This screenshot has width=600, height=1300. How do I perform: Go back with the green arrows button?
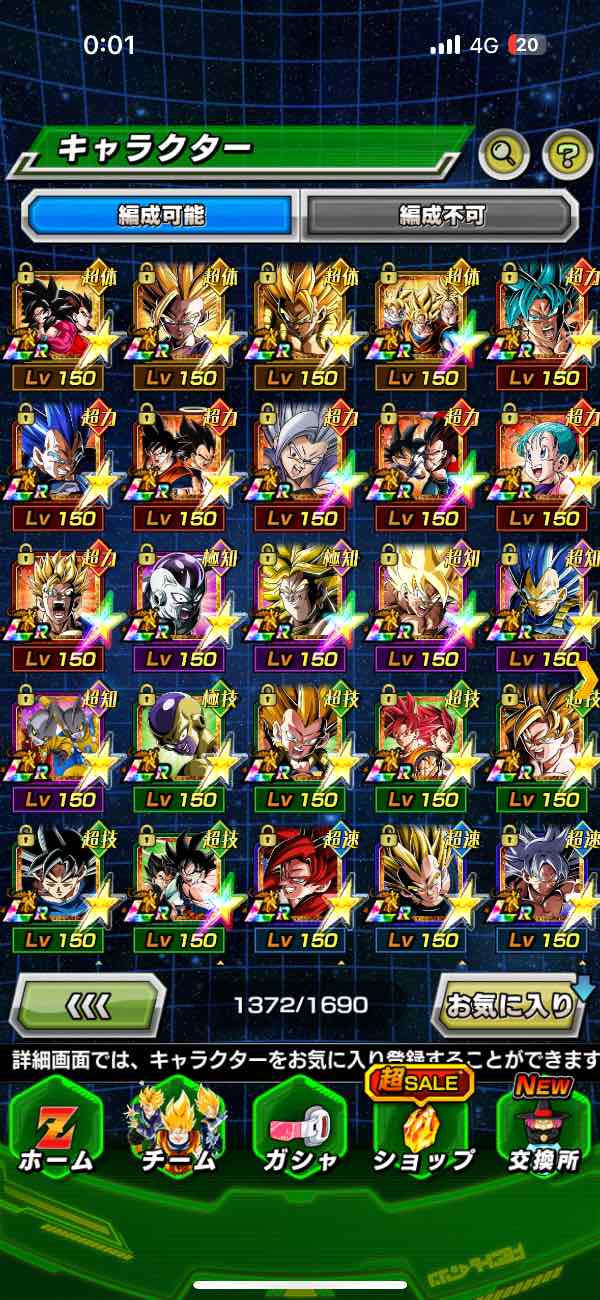click(86, 1003)
